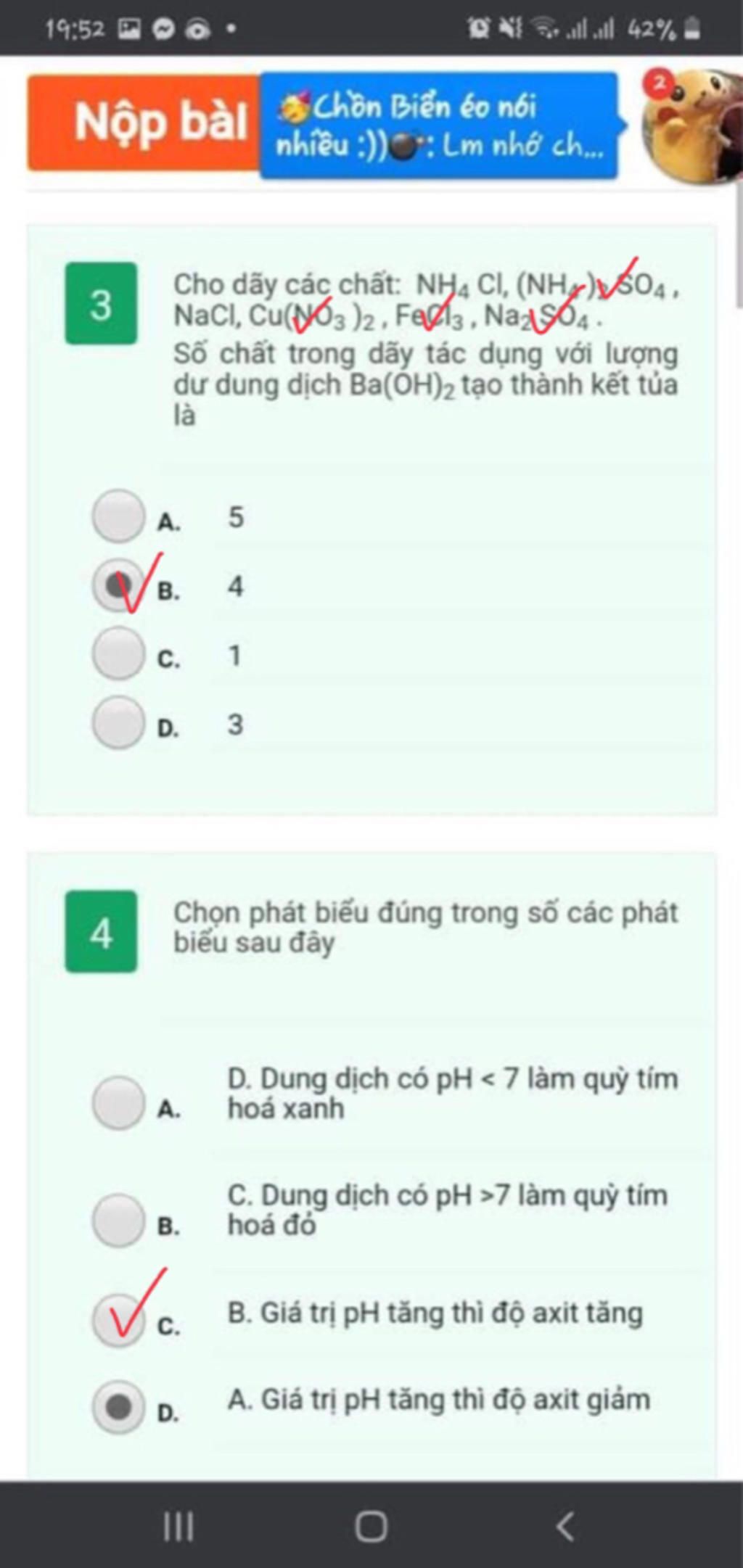Choose option C, pH tăng thì độ axit tăng
743x1568 pixels.
118,1320
